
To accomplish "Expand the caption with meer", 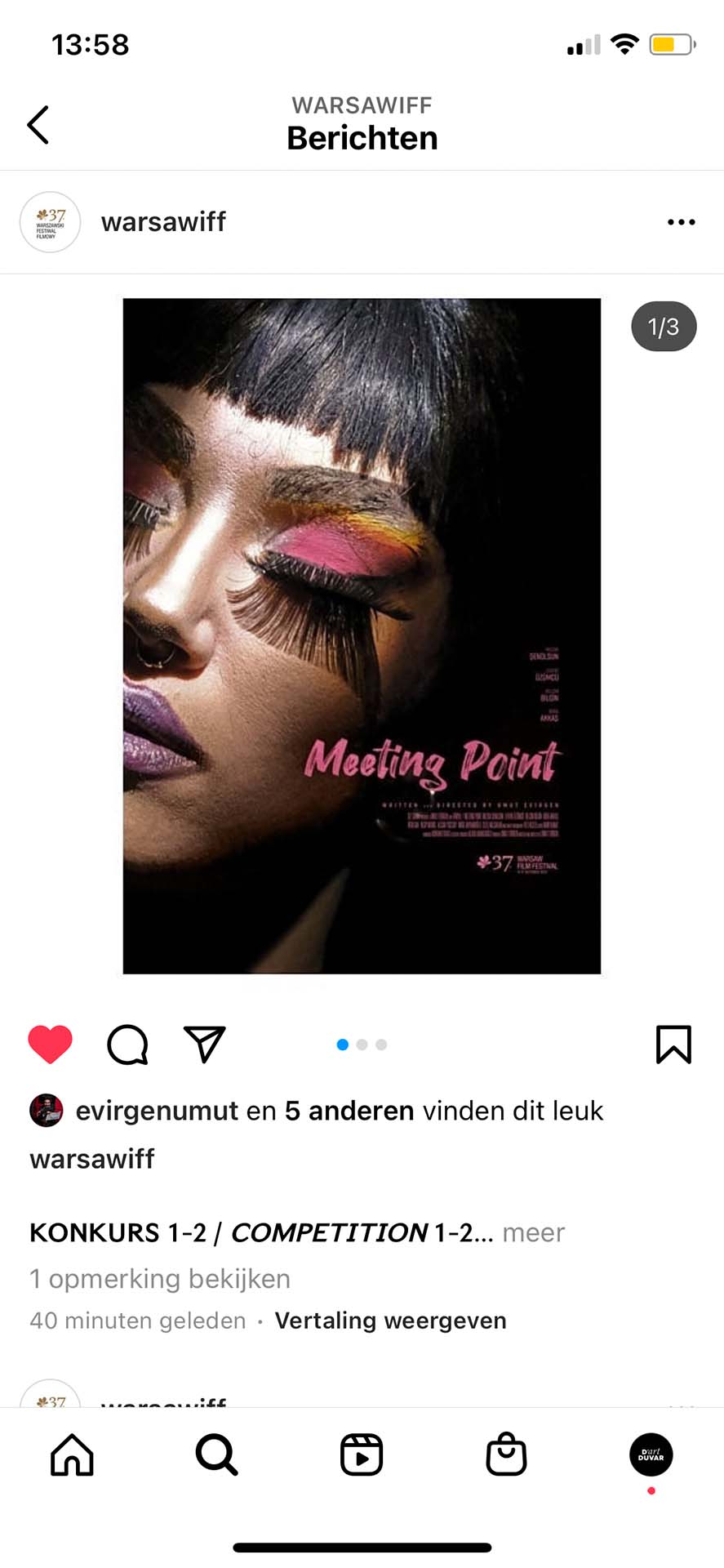I will (533, 1232).
